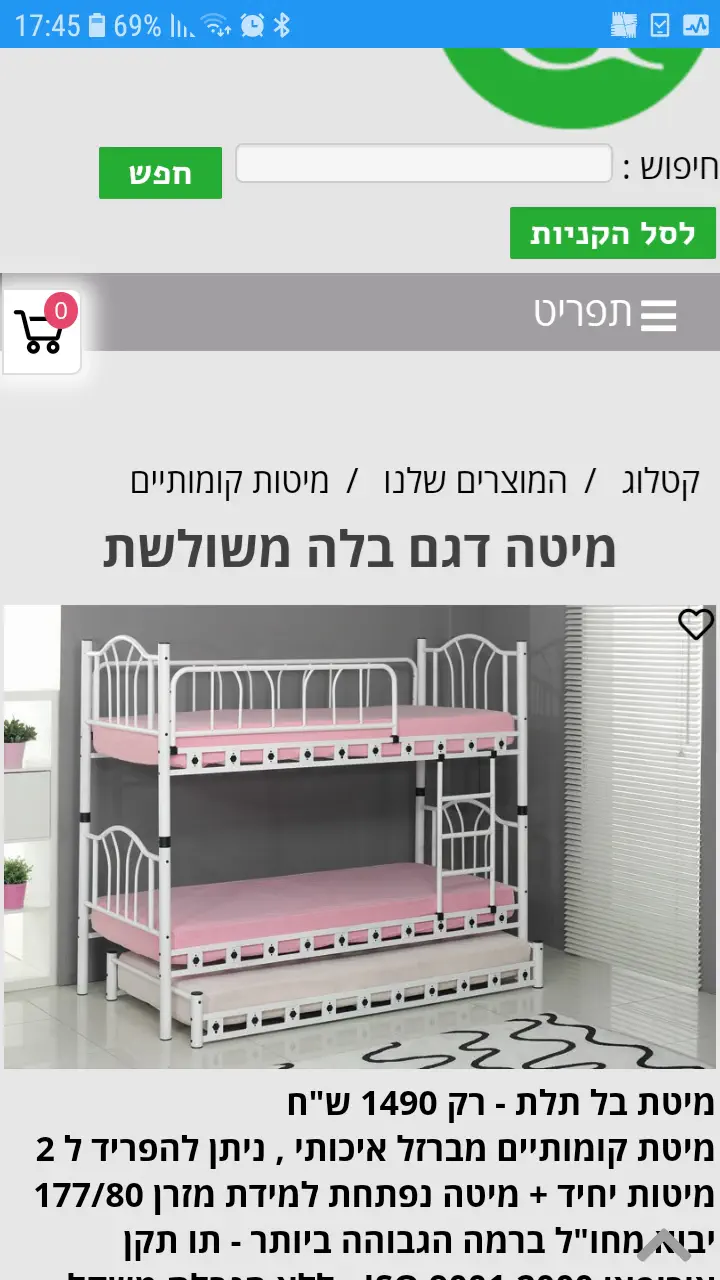720x1280 pixels.
Task: Open the floating cart icon
Action: click(41, 330)
